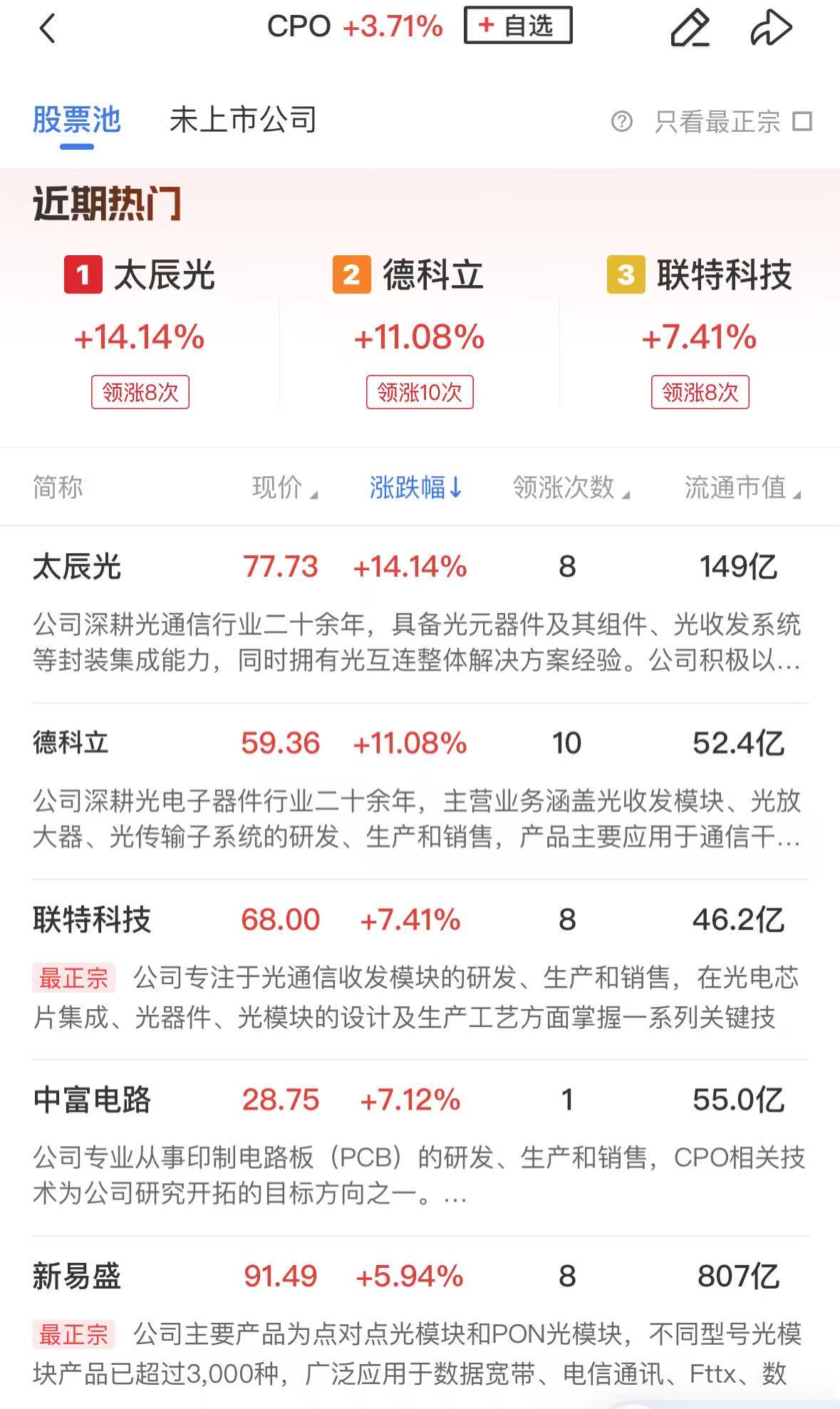840x1409 pixels.
Task: Open the edit pencil icon
Action: coord(690,29)
